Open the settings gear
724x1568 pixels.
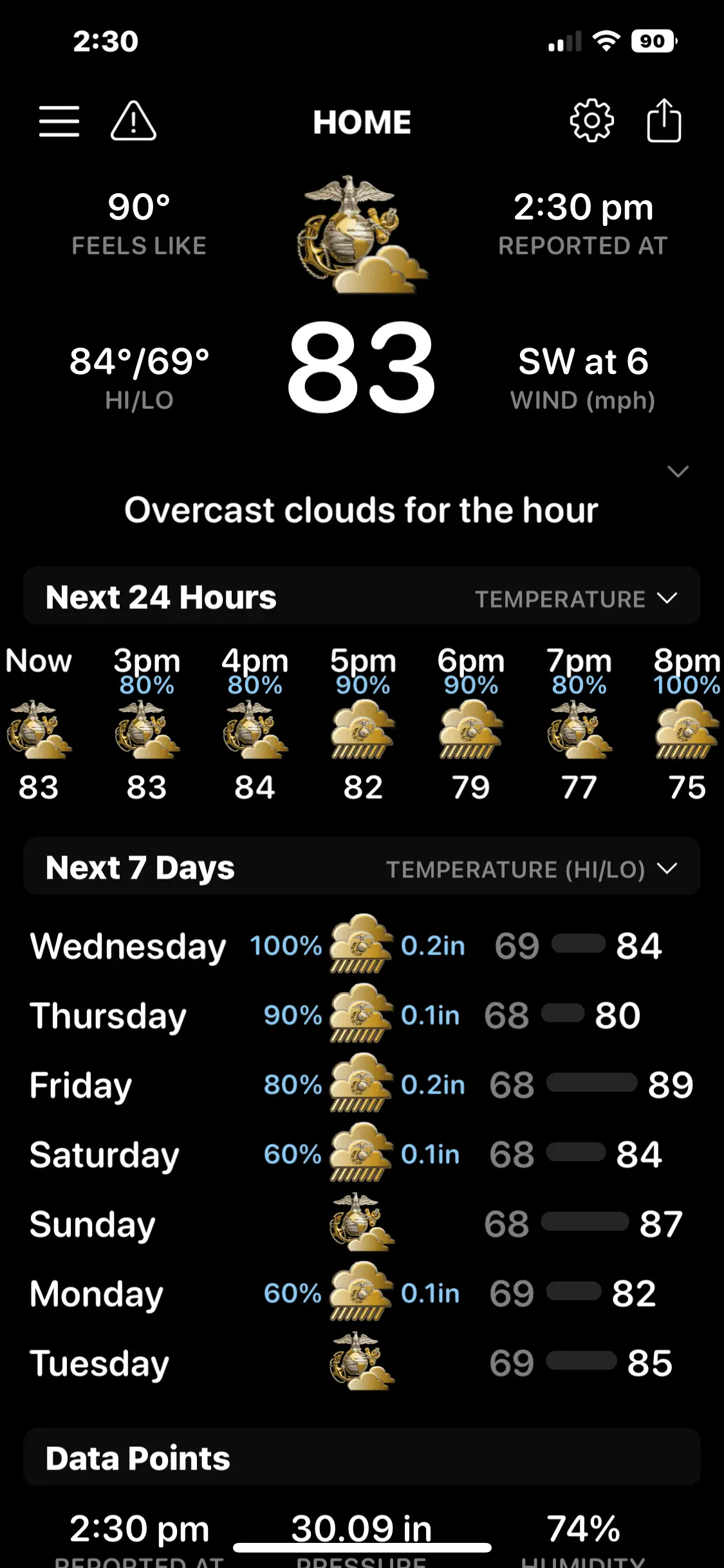[x=591, y=120]
